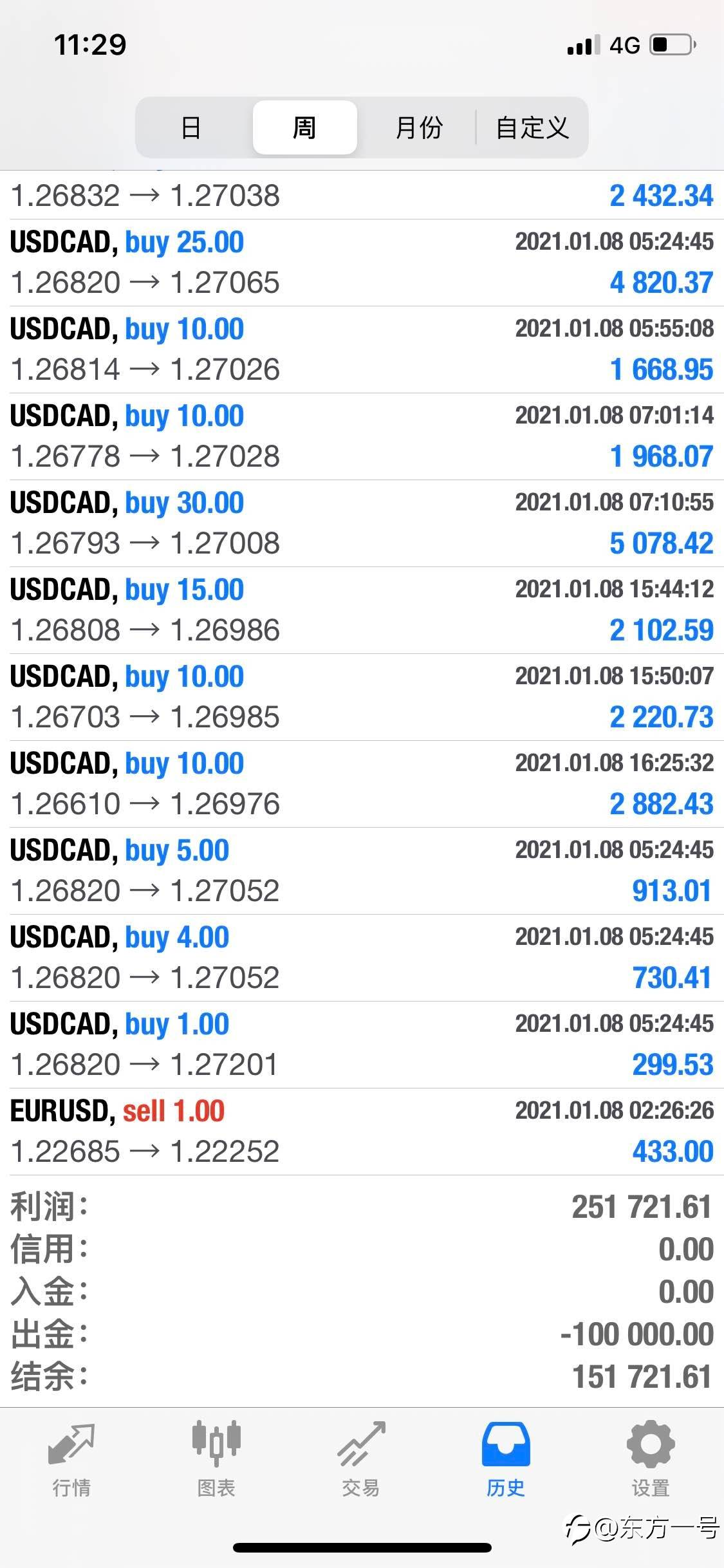724x1568 pixels.
Task: Open 设置 settings tab
Action: tap(651, 1460)
